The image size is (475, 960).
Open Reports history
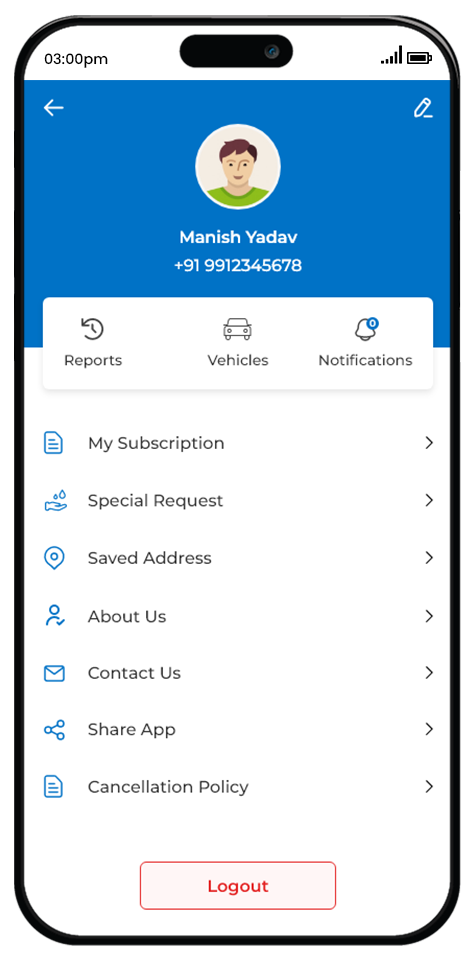click(93, 343)
